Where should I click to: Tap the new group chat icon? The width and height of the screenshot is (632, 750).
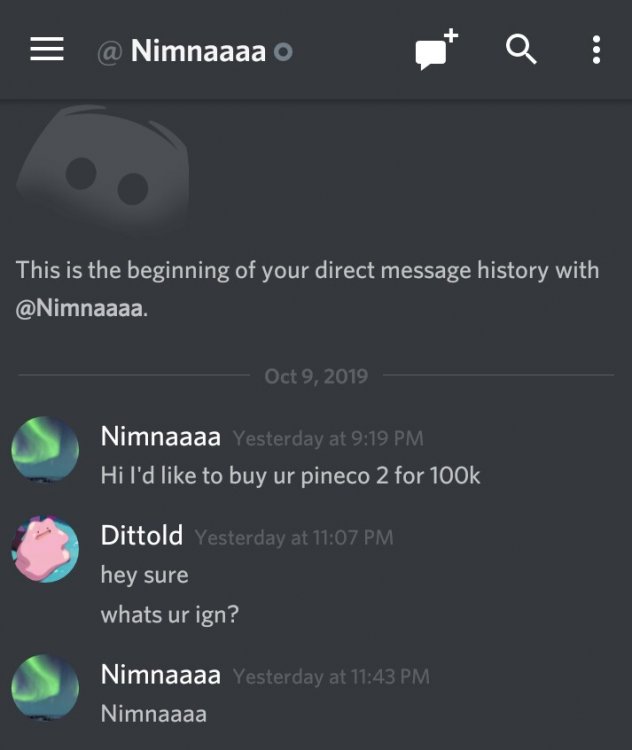(436, 50)
